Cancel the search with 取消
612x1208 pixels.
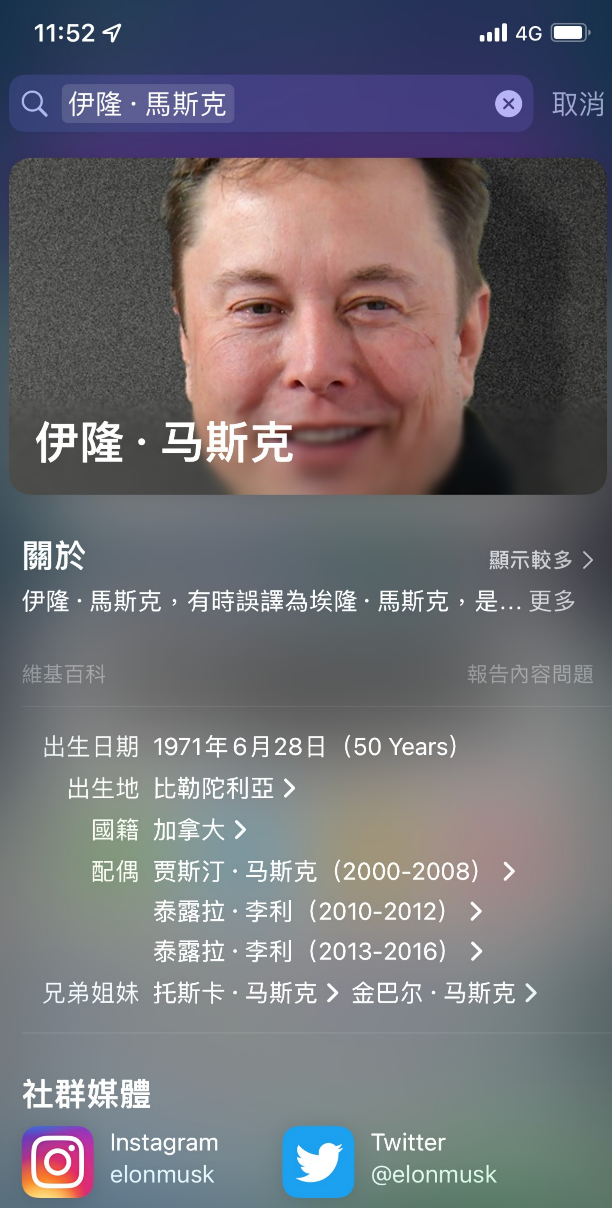click(x=577, y=104)
